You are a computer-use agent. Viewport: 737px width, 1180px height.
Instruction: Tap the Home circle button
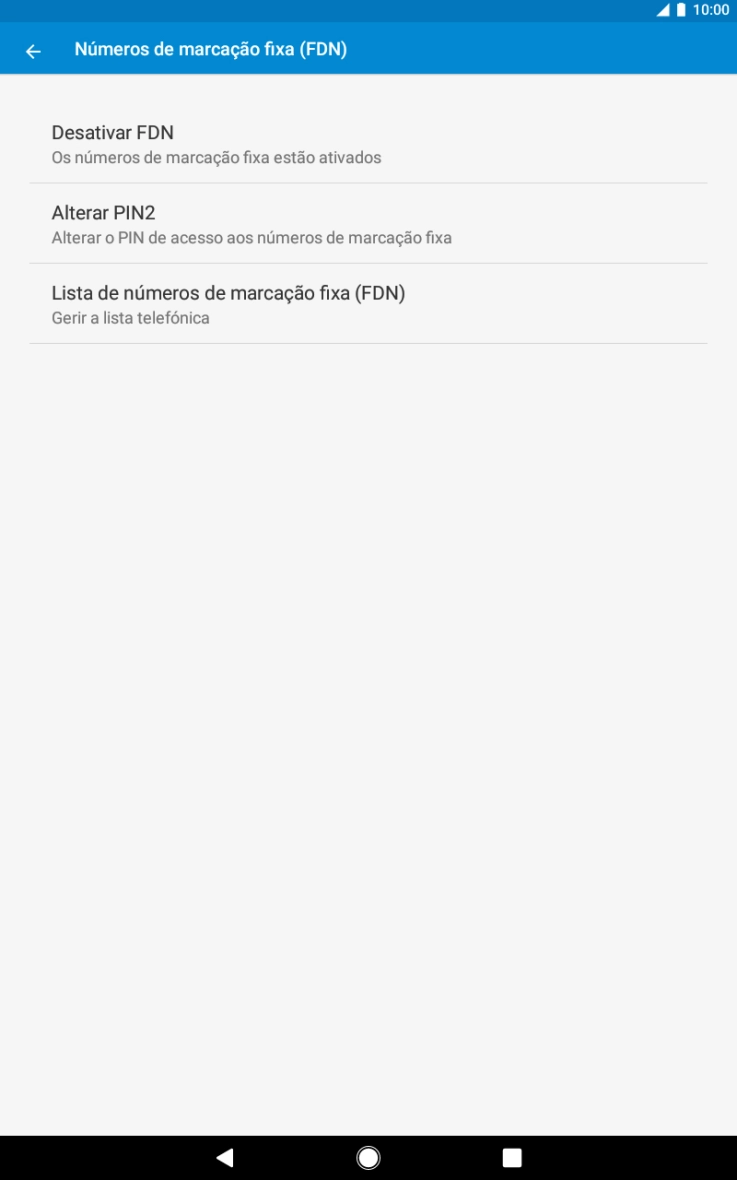(x=368, y=1156)
